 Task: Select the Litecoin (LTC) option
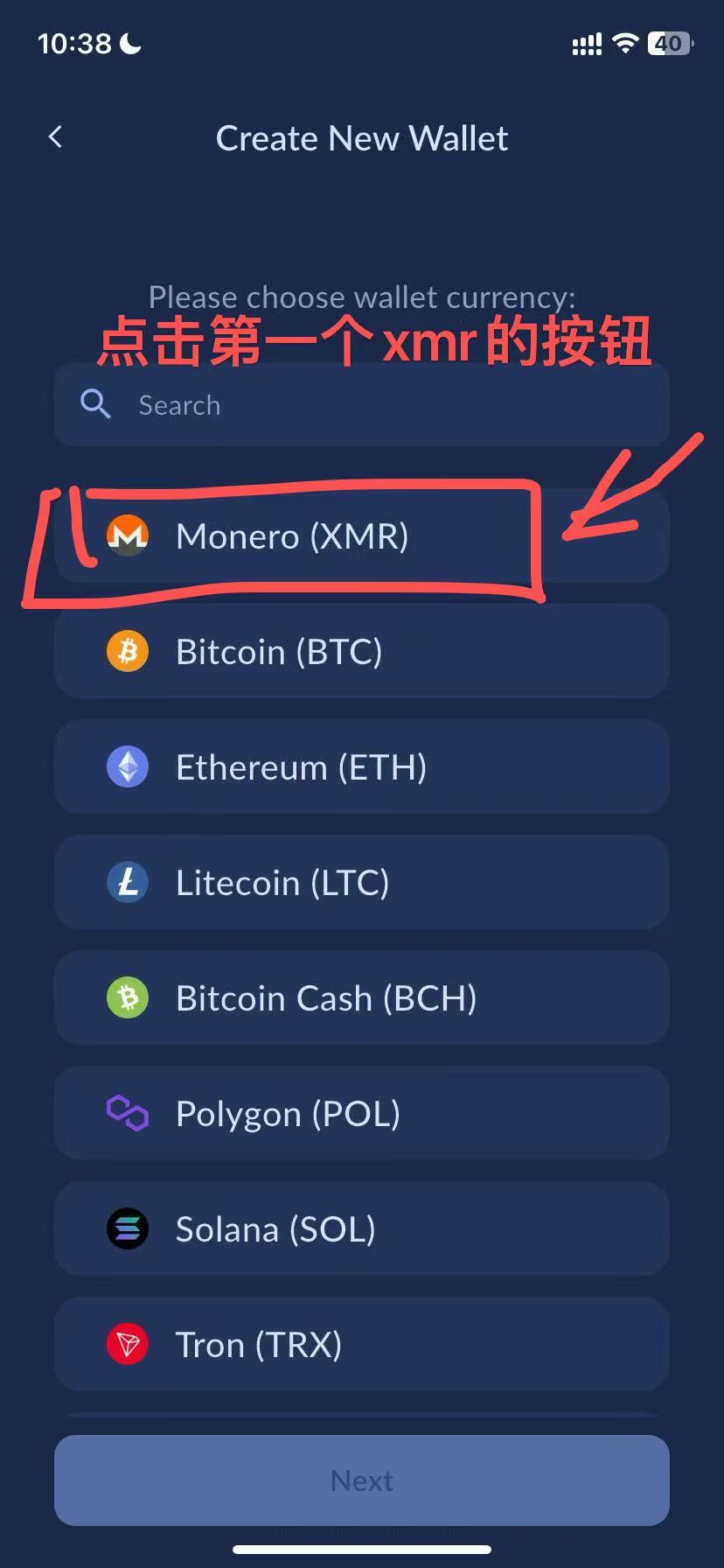(361, 883)
